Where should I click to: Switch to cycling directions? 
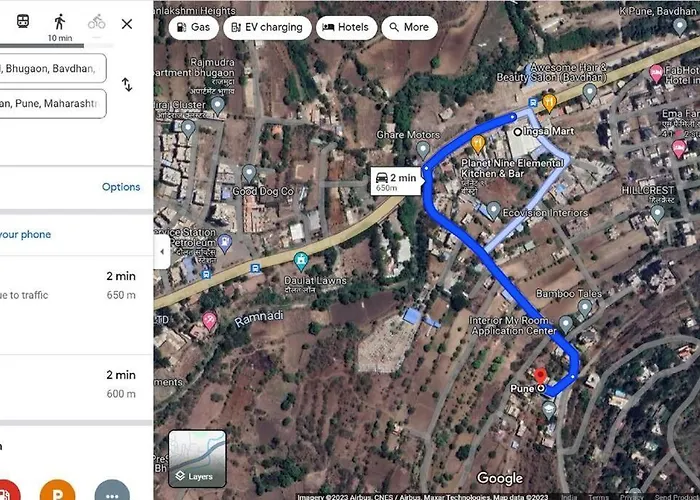point(96,22)
